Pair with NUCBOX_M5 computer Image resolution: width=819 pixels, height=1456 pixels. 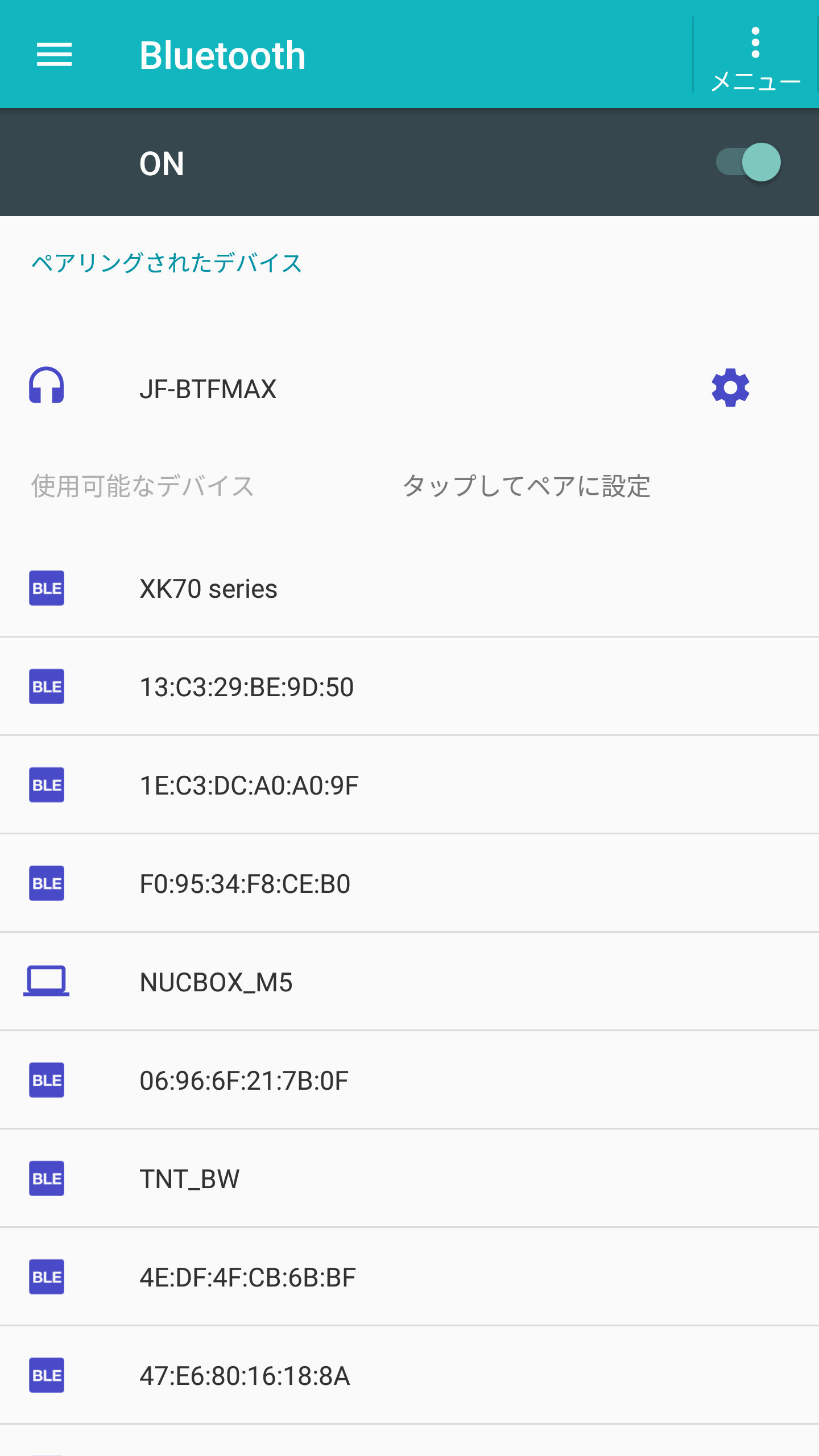pos(409,982)
